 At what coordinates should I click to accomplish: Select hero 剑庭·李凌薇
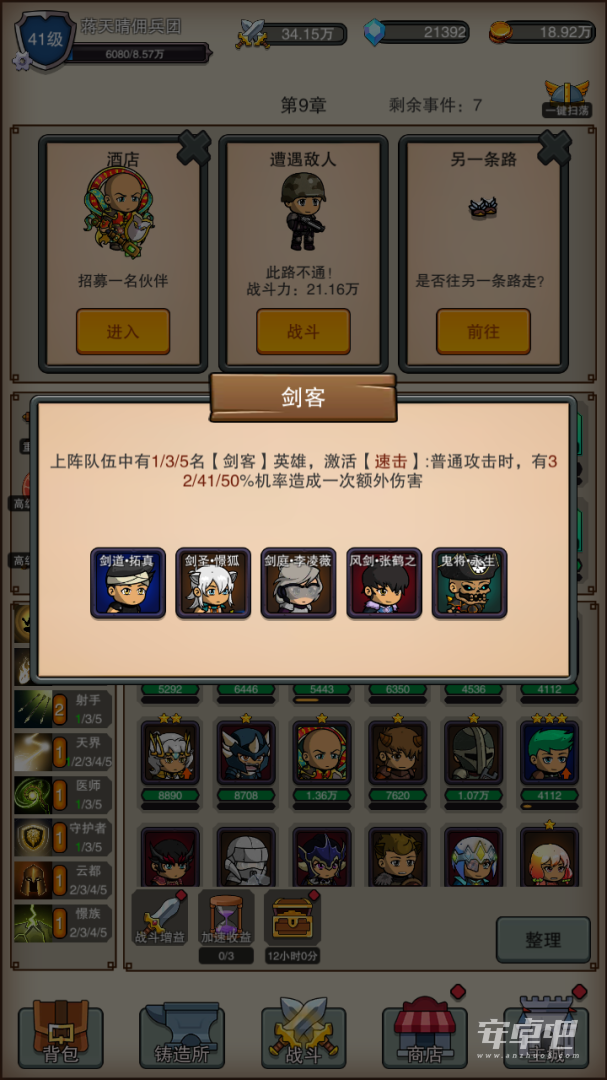(298, 583)
